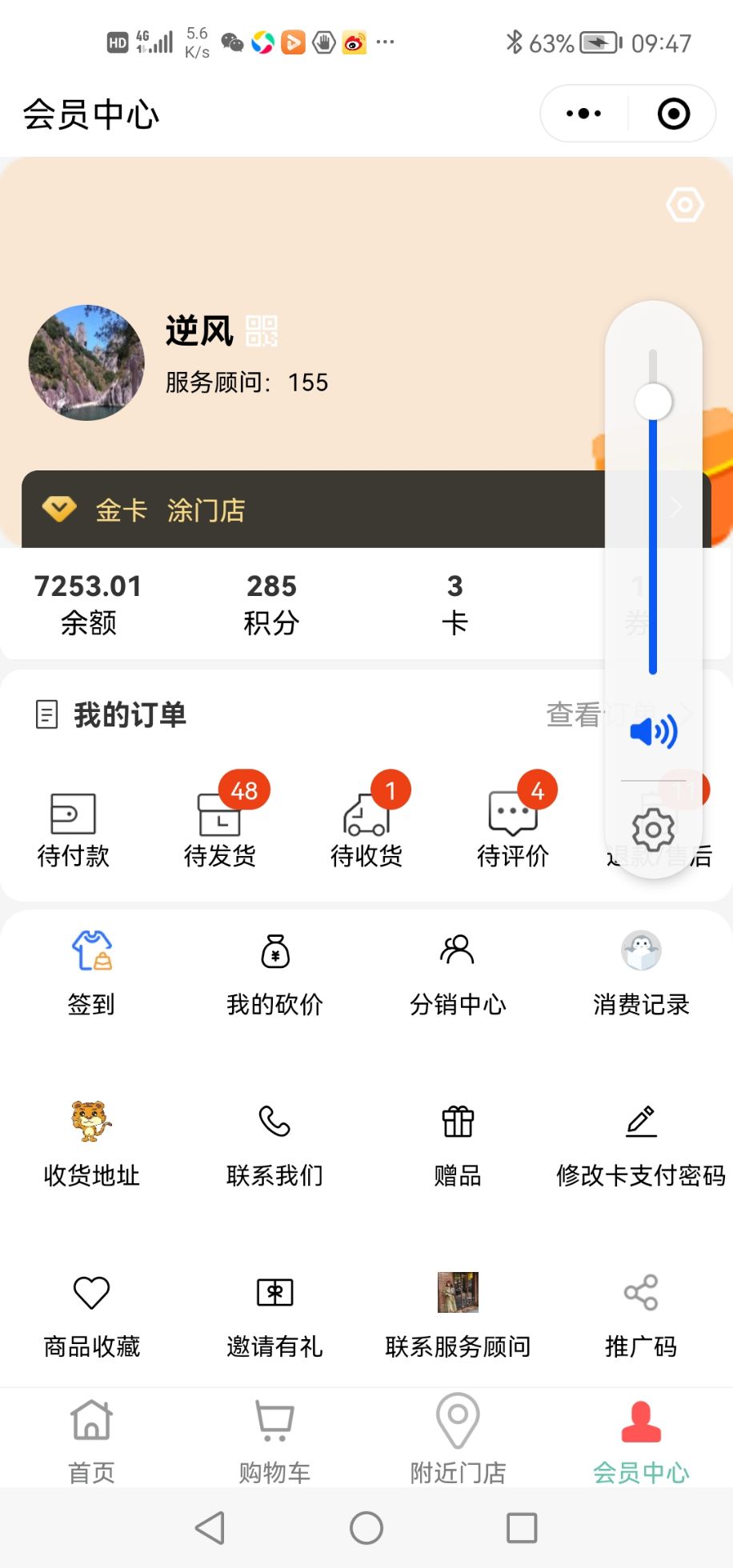Image resolution: width=733 pixels, height=1568 pixels.
Task: Open the 金卡 涂门店 membership bar
Action: pyautogui.click(x=312, y=510)
